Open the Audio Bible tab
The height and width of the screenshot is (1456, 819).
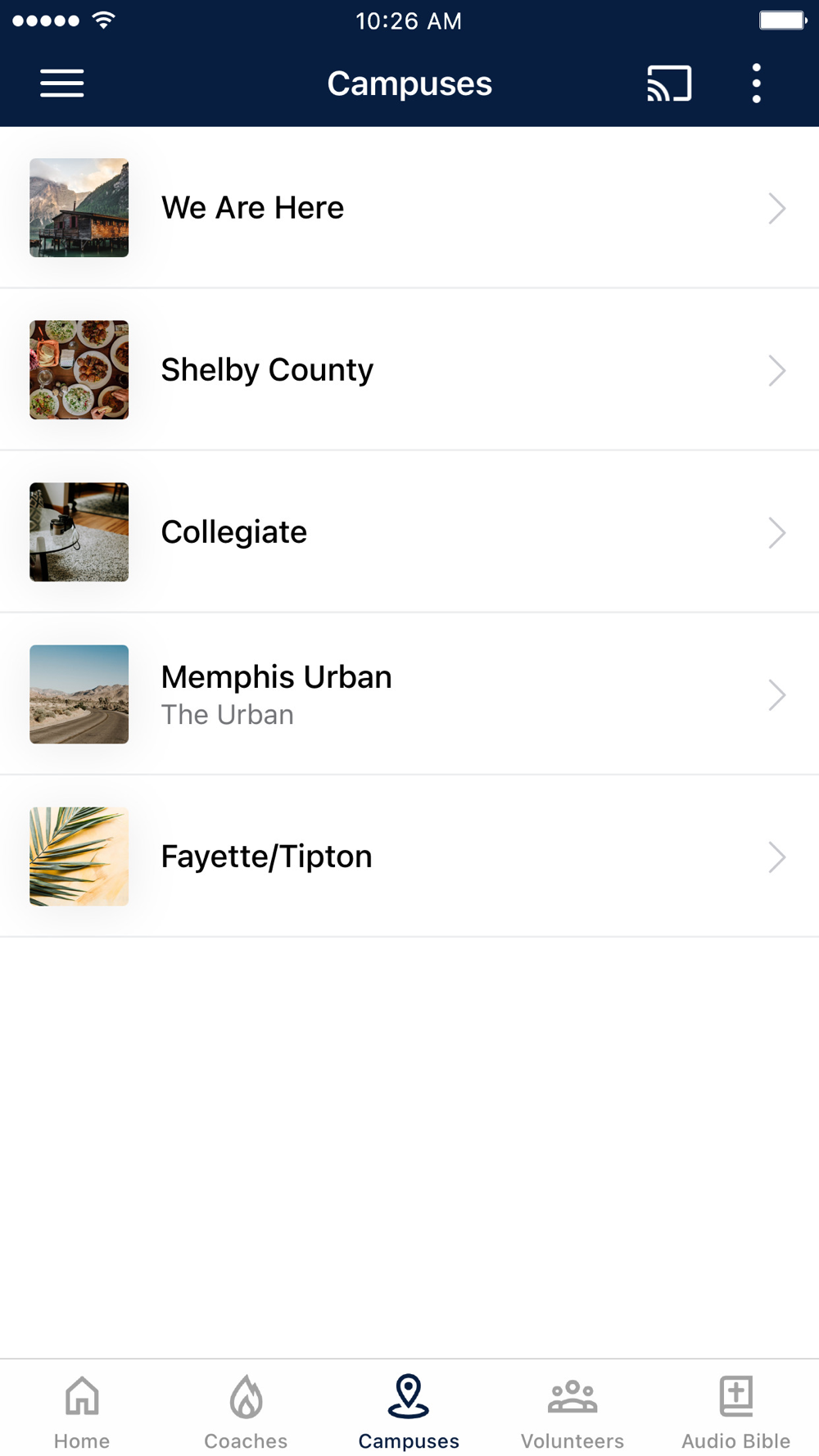[735, 1410]
